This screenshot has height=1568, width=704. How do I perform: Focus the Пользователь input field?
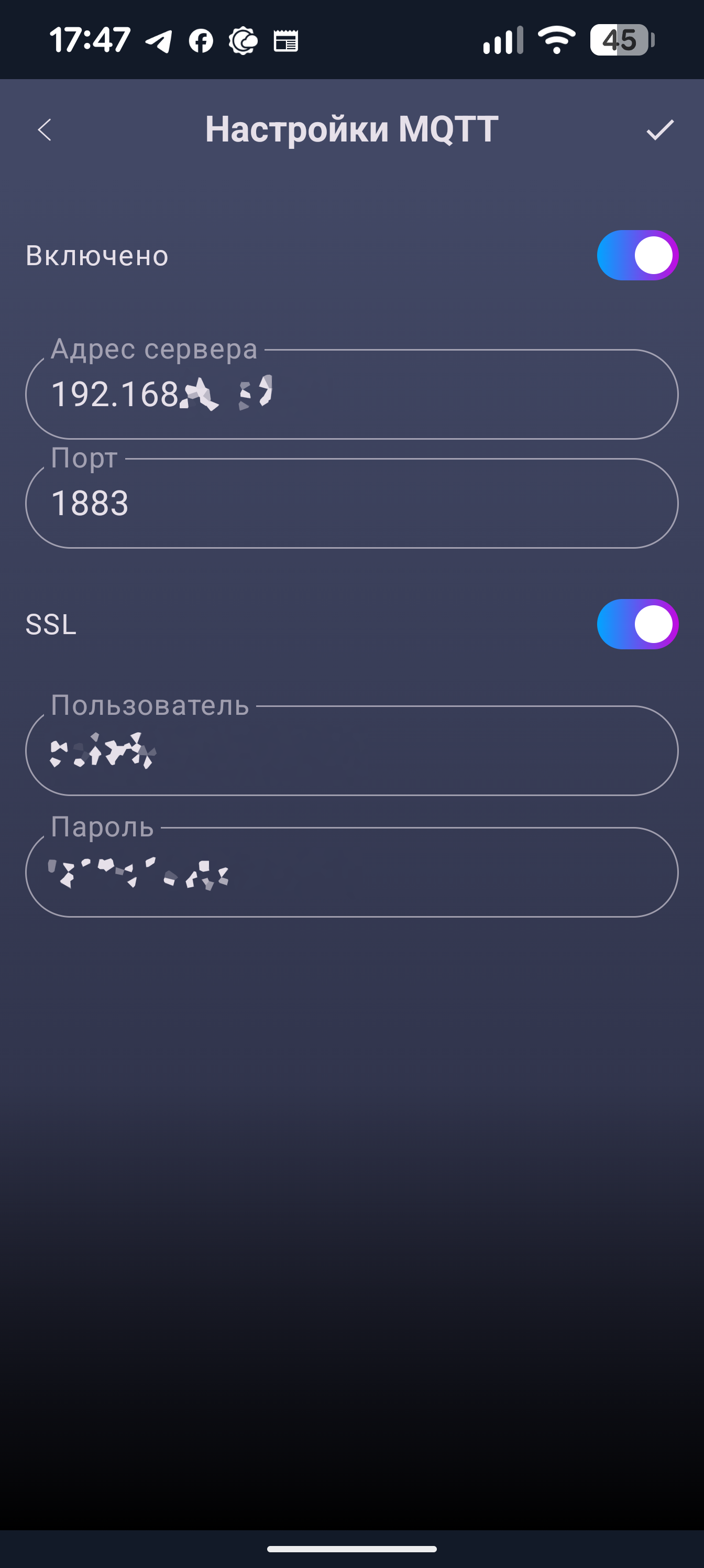tap(351, 750)
